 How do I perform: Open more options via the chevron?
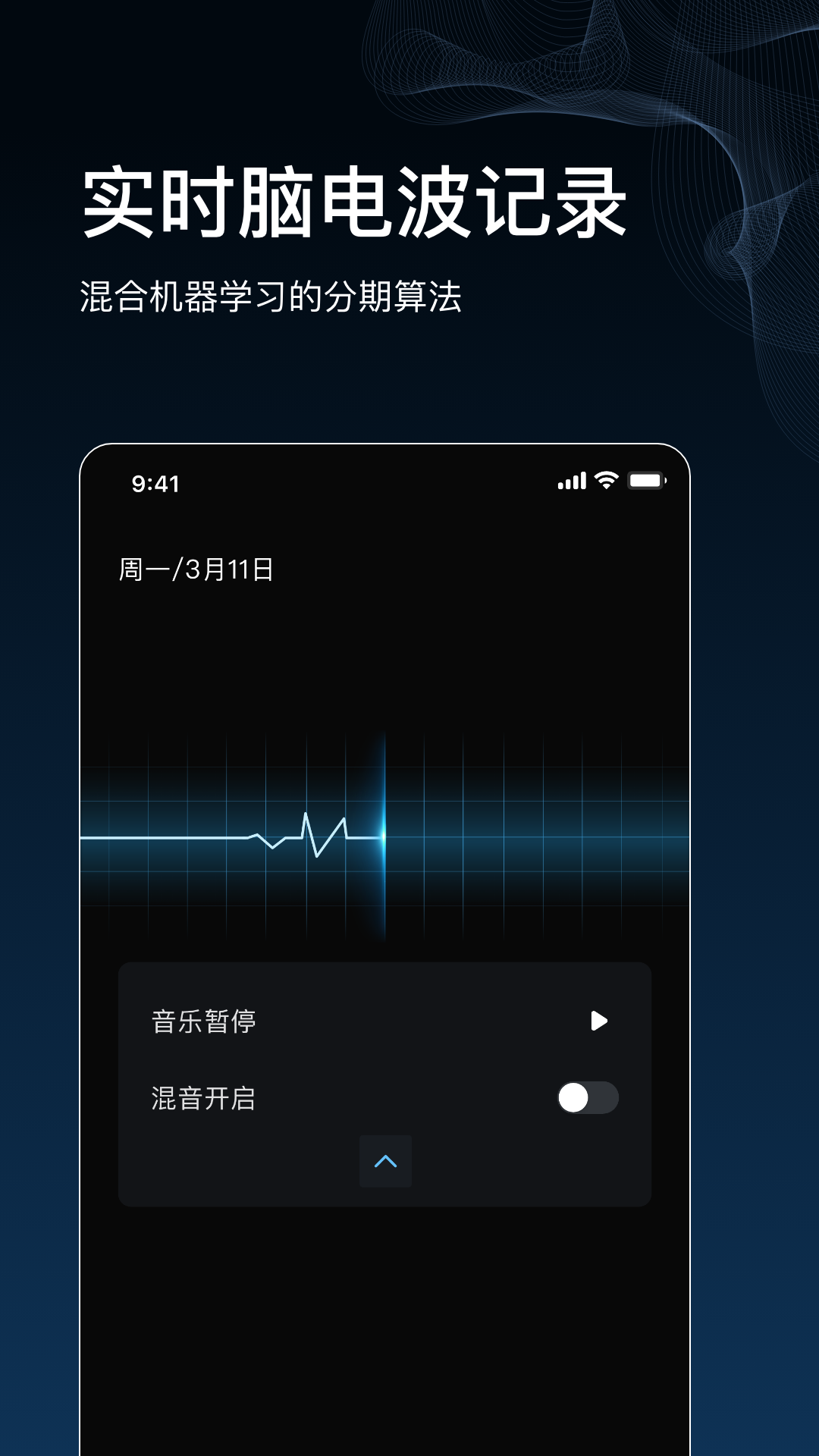(x=385, y=1161)
